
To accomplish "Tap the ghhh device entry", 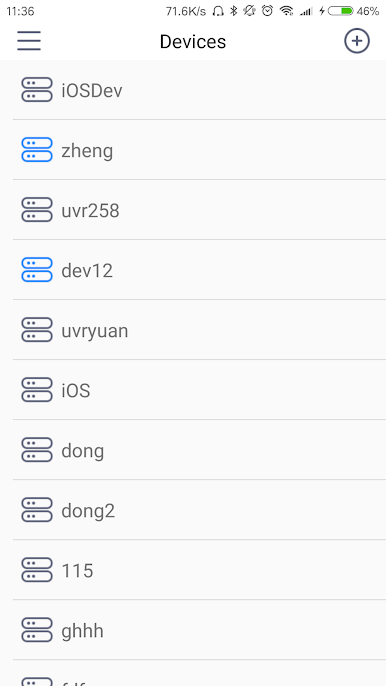I will 193,630.
